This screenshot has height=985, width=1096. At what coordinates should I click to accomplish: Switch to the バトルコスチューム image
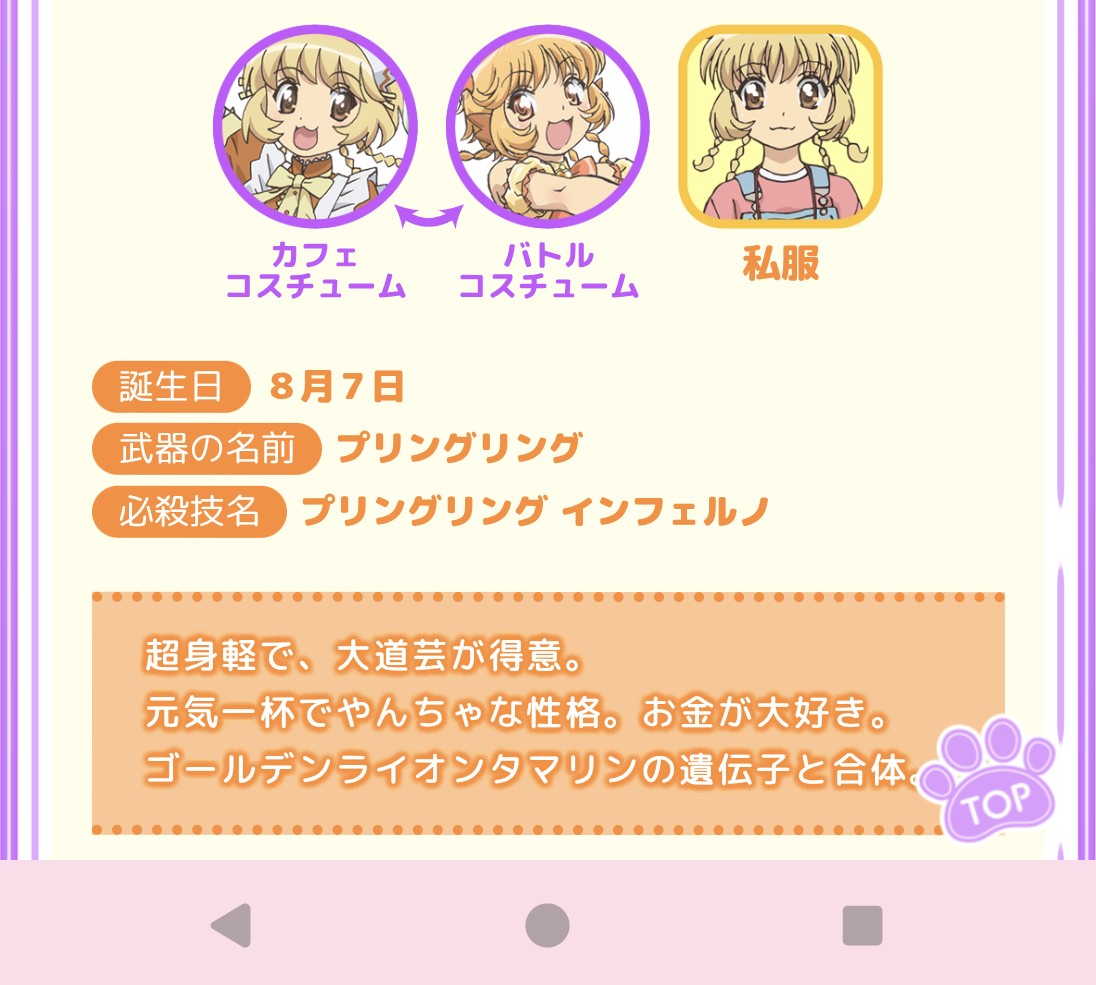click(548, 127)
